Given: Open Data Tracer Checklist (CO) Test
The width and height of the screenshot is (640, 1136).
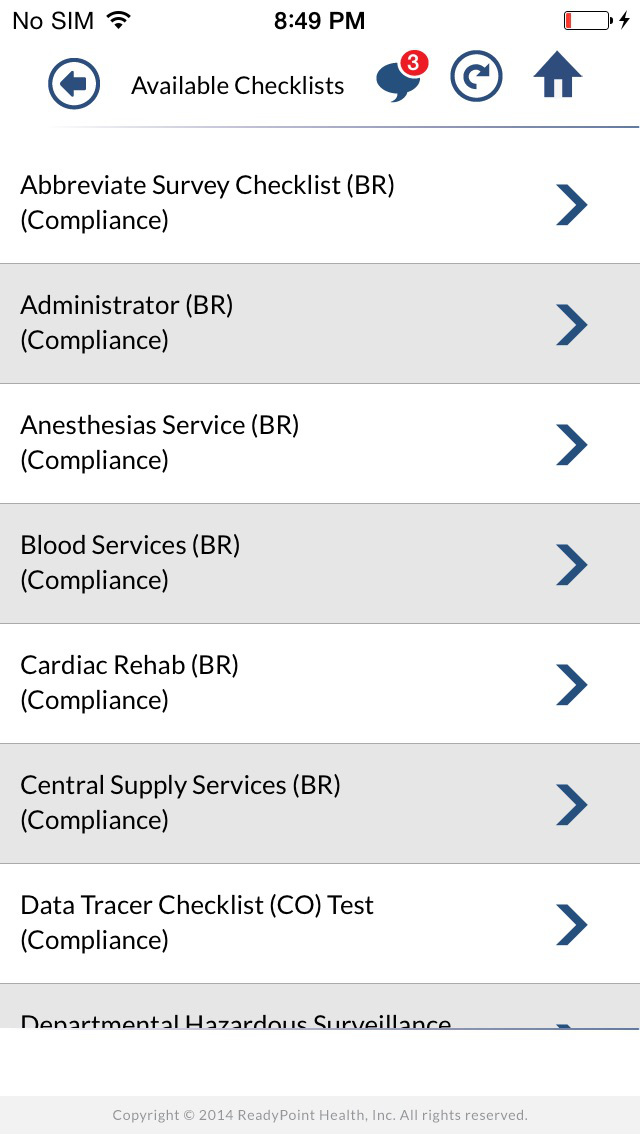Looking at the screenshot, I should 320,924.
